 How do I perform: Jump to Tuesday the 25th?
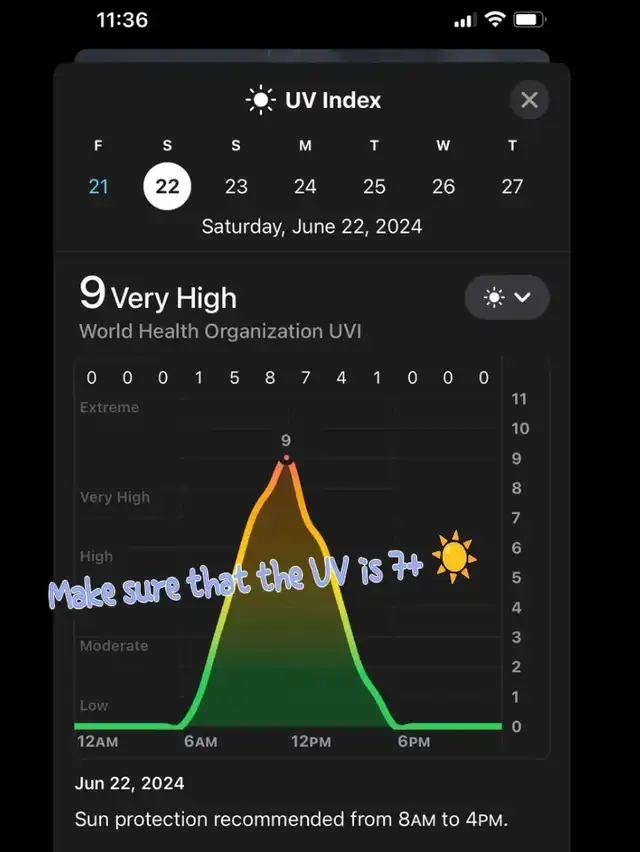(374, 186)
